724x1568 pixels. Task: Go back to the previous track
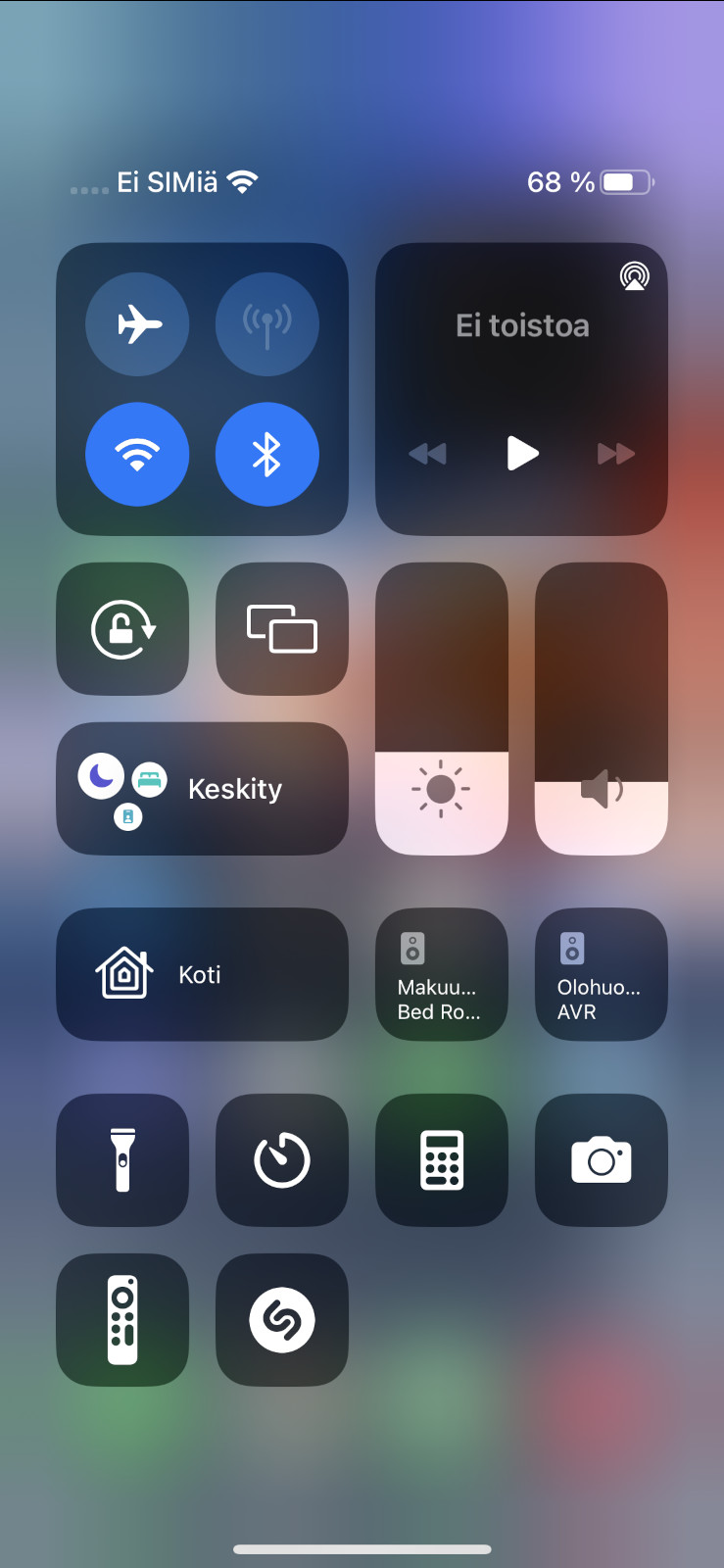point(427,454)
